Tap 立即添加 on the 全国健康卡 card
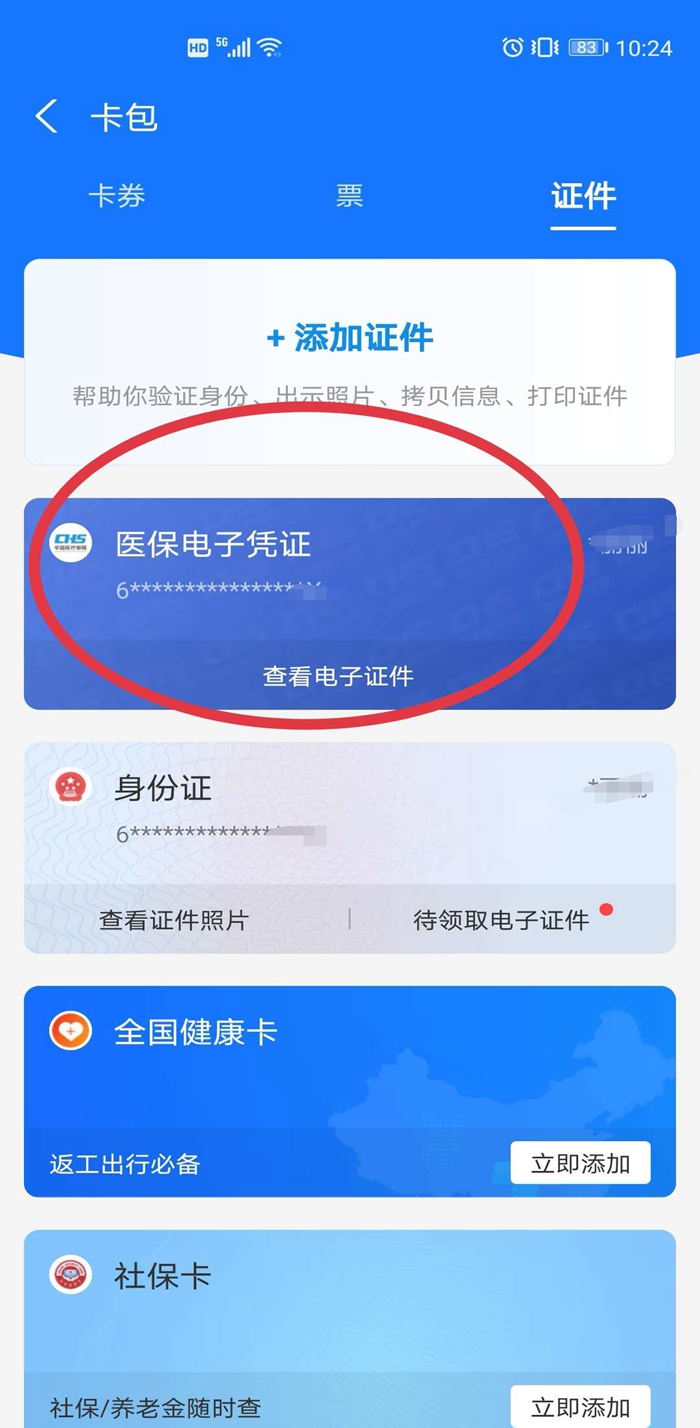This screenshot has width=700, height=1428. pos(580,1163)
